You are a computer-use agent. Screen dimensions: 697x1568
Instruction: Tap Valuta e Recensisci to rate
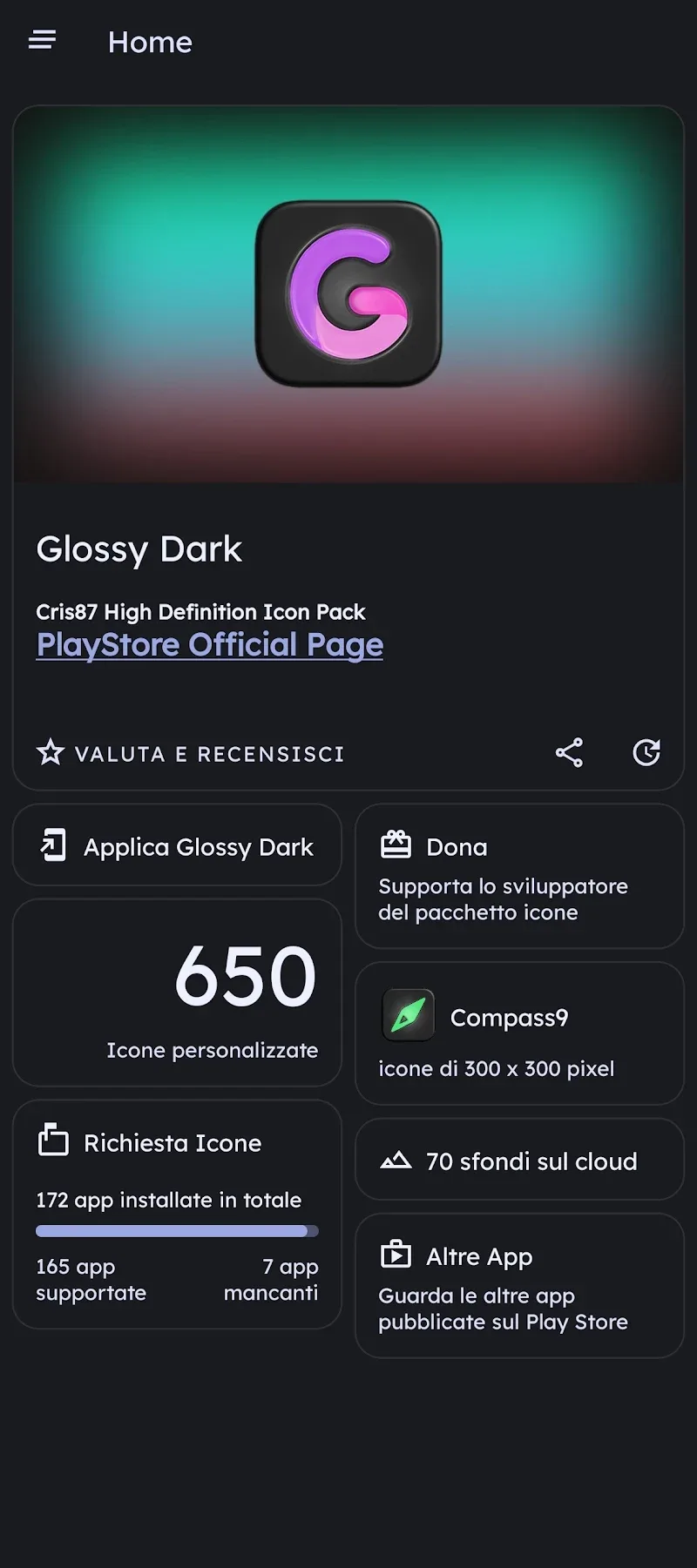tap(191, 753)
